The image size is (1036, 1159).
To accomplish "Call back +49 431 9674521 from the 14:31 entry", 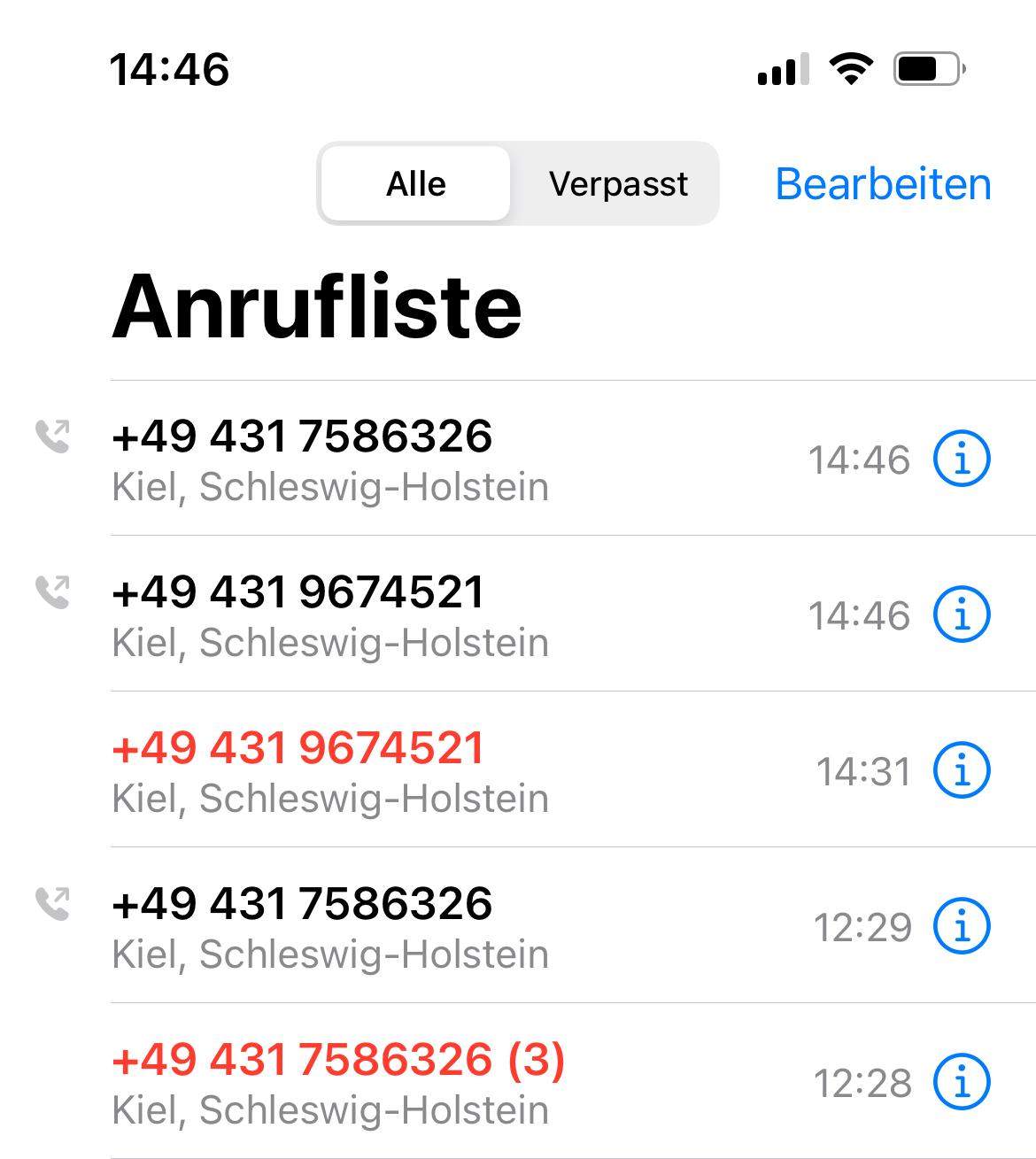I will tap(297, 748).
